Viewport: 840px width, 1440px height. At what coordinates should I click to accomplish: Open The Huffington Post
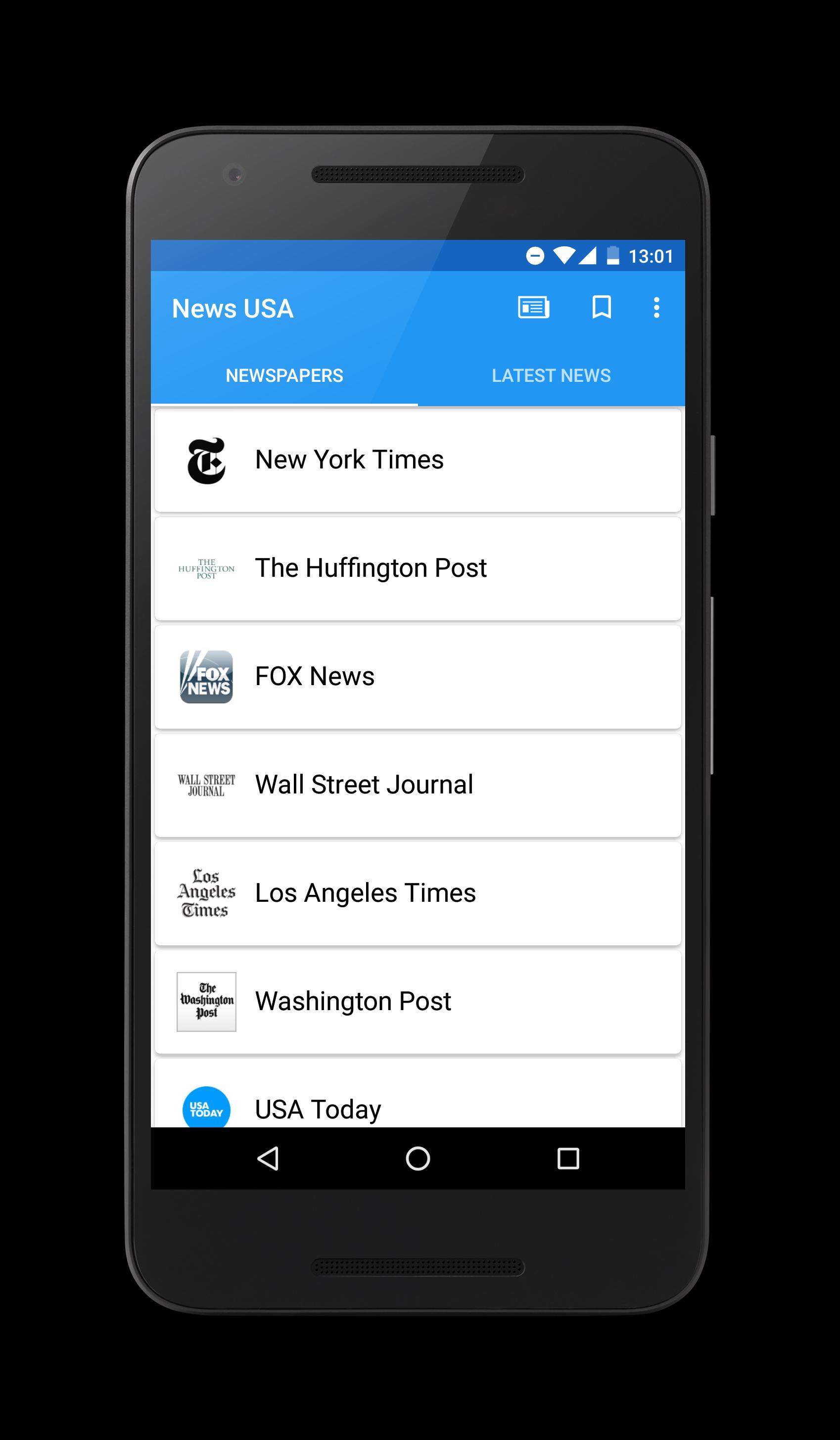[417, 568]
